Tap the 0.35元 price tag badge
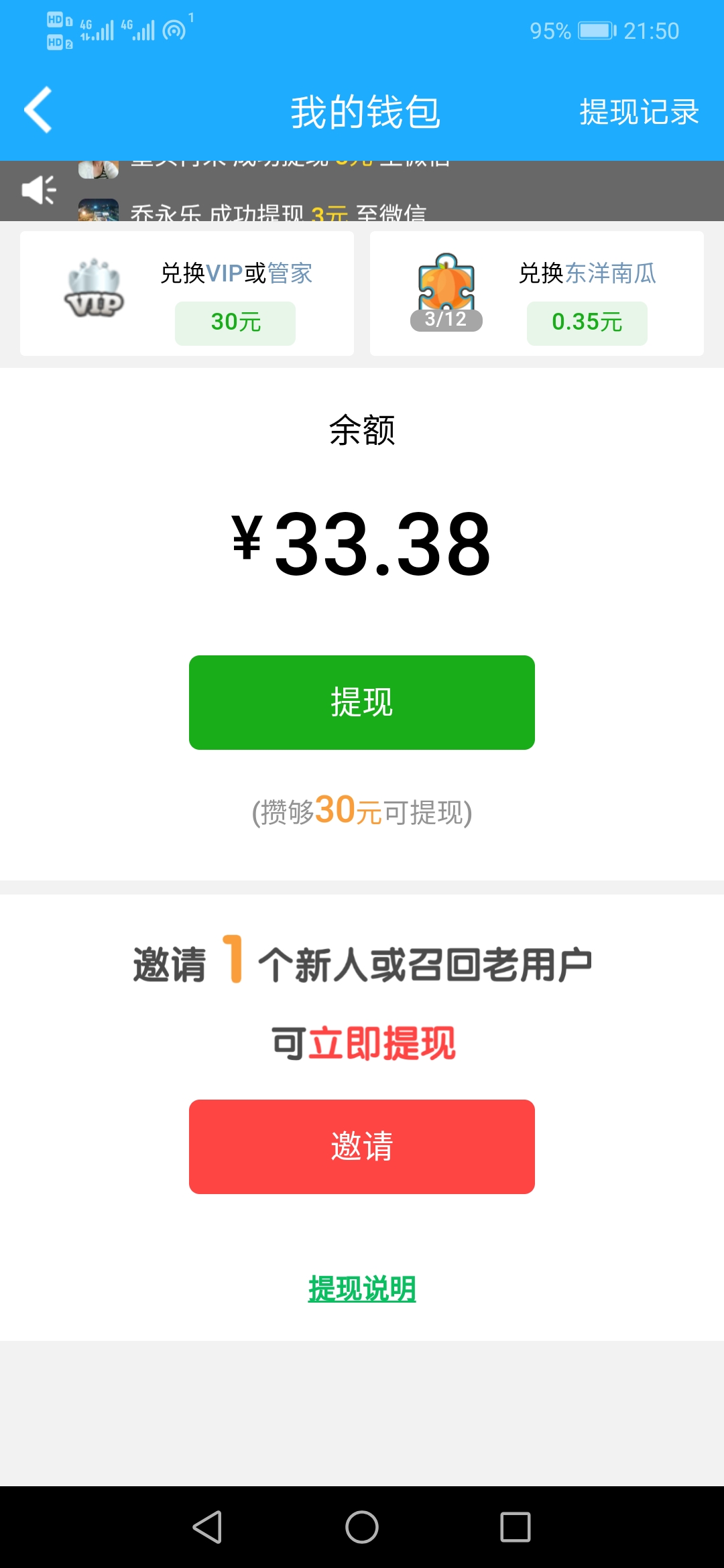 point(586,322)
